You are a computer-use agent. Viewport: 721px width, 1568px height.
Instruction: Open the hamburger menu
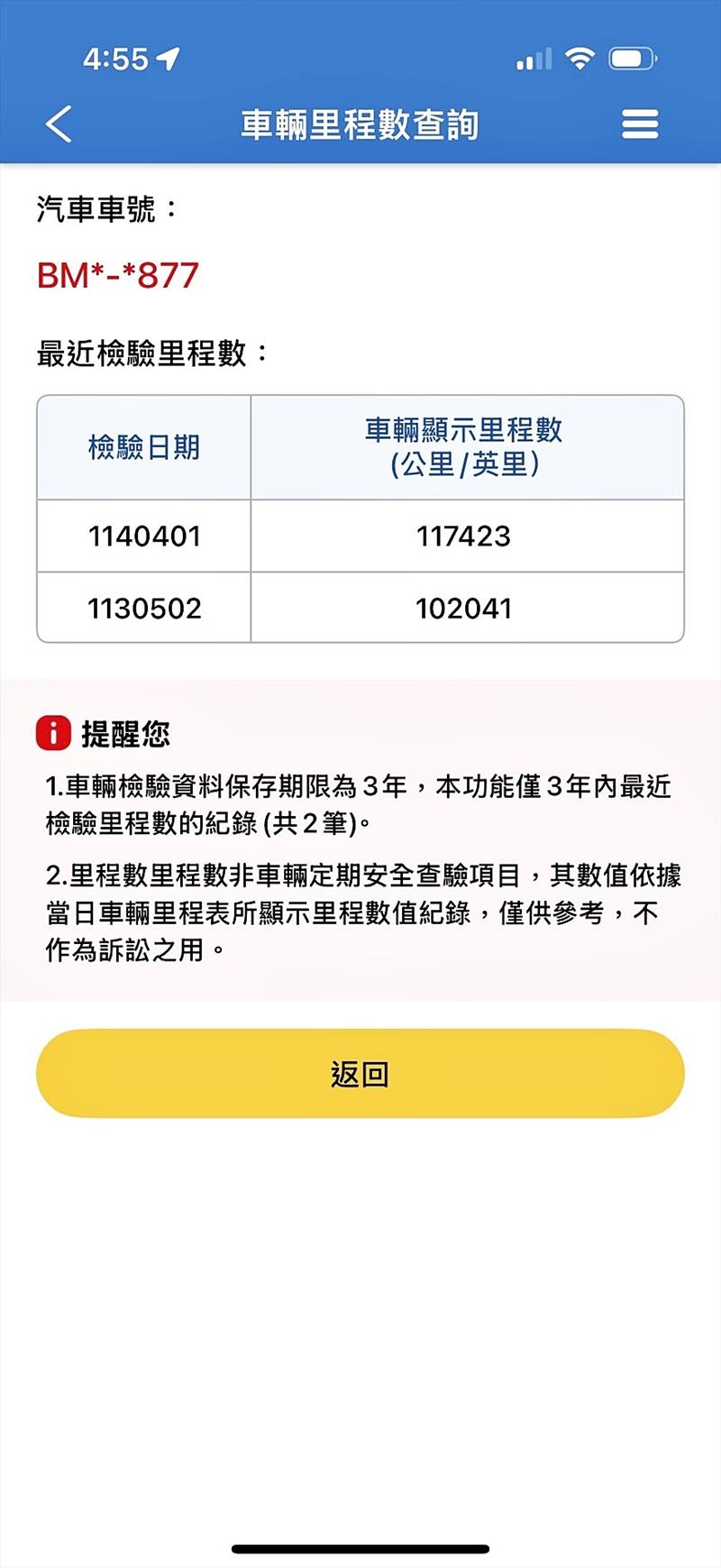click(640, 124)
